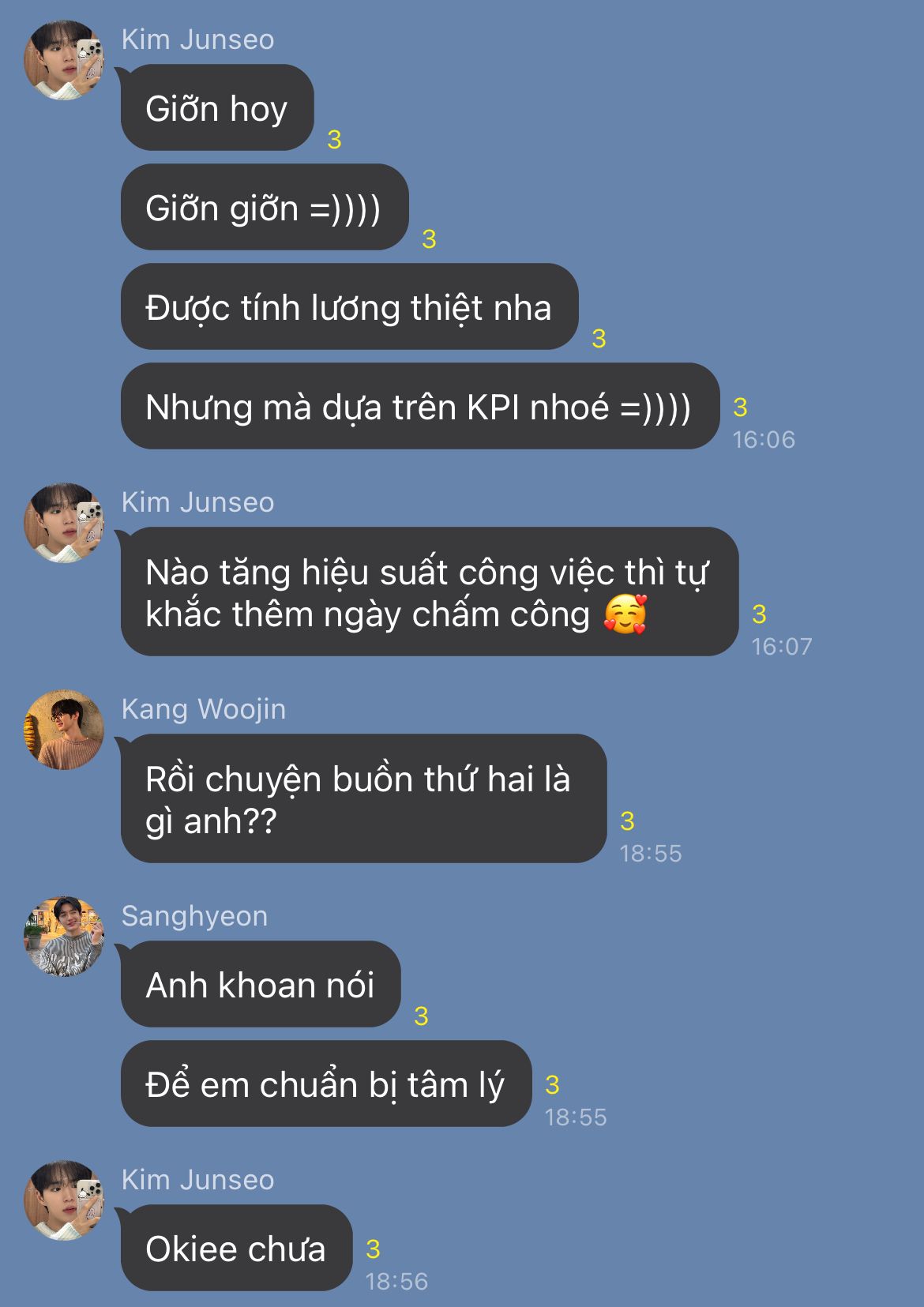Tap Kim Junseo's avatar beside "Nào tăng hiệu suất"
924x1307 pixels.
[x=64, y=523]
